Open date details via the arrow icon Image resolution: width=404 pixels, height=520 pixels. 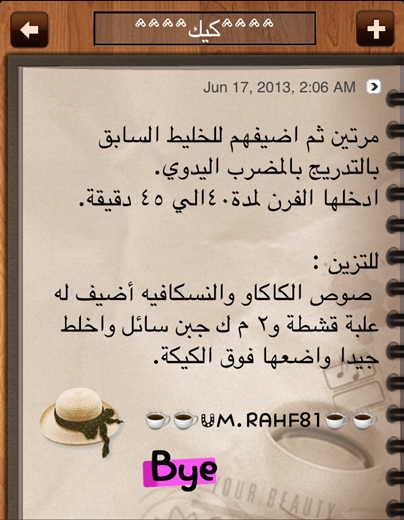coord(373,87)
